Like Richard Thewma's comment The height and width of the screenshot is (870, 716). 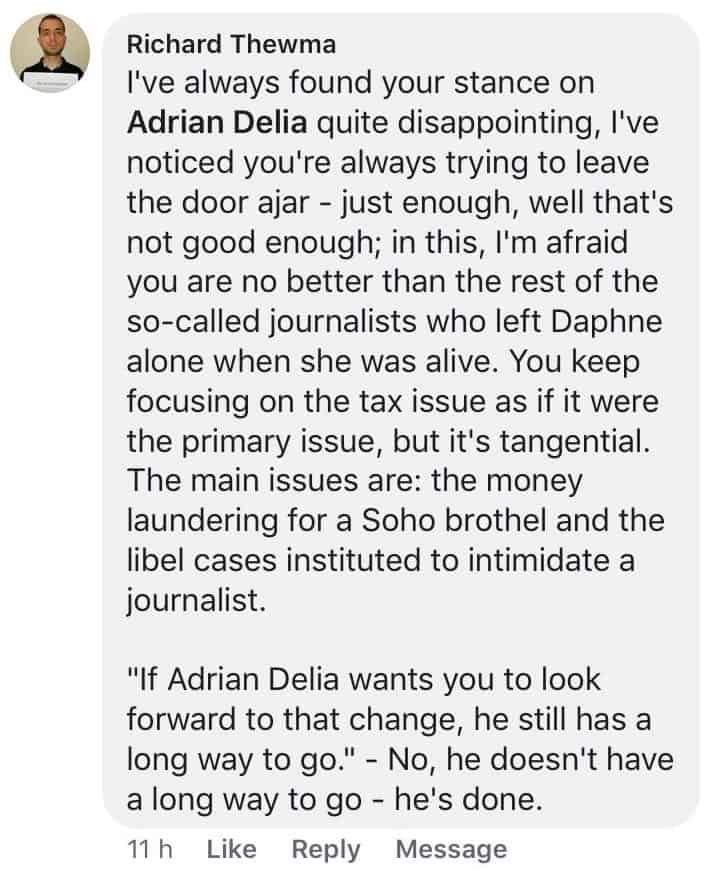tap(231, 849)
